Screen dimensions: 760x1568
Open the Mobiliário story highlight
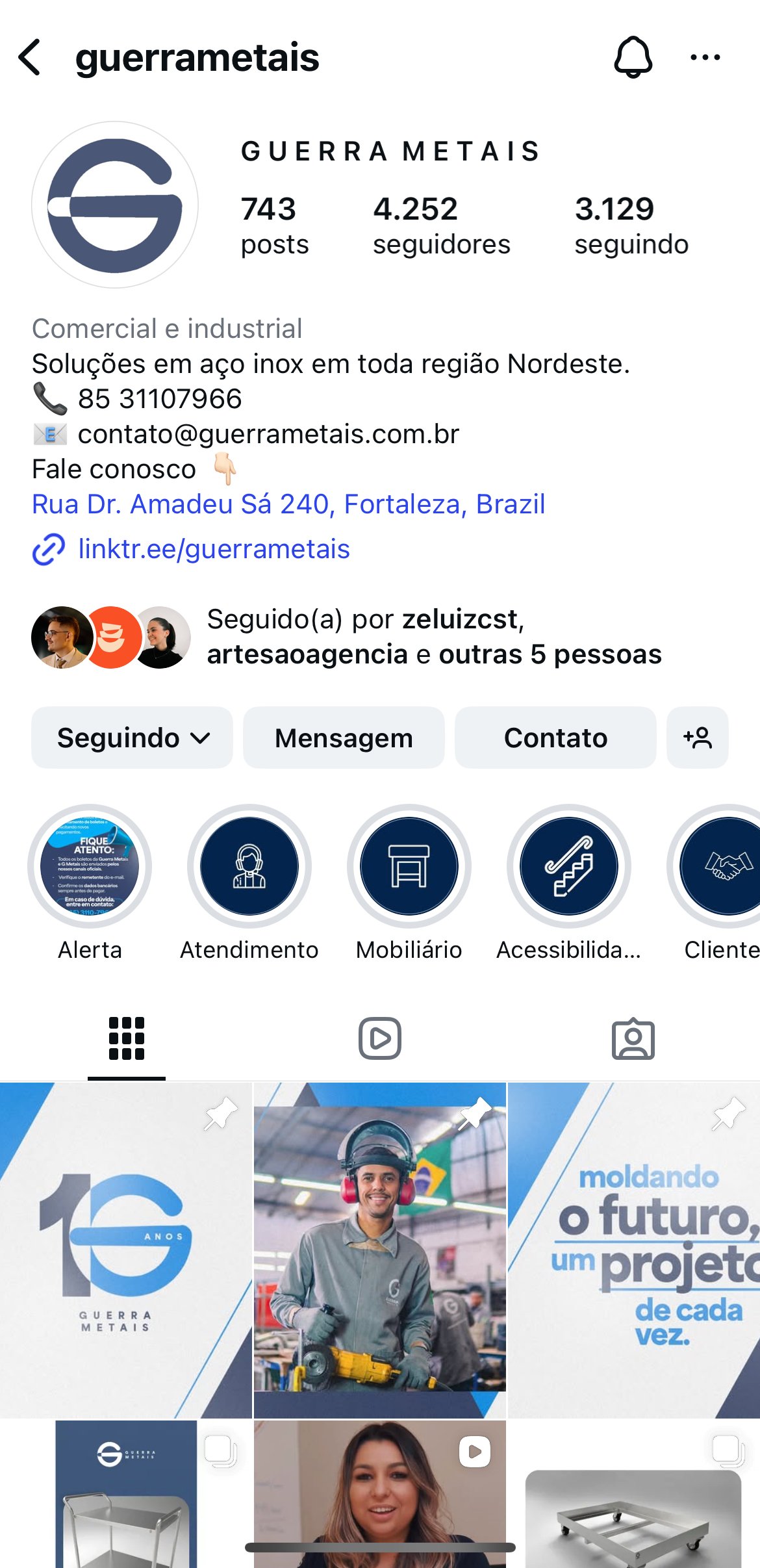(409, 866)
